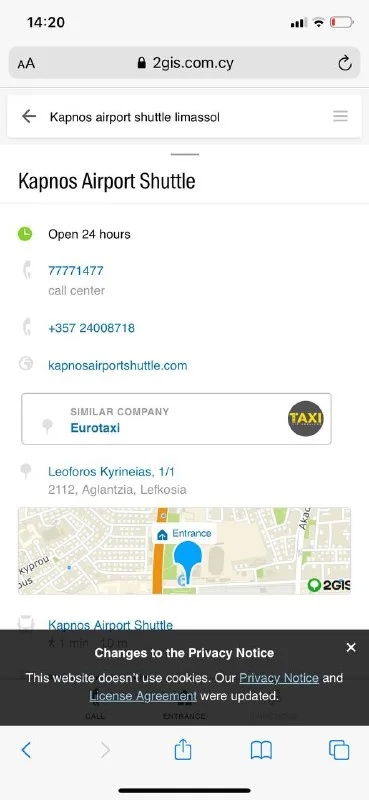This screenshot has height=800, width=369.
Task: Go back using the search bar arrow
Action: click(29, 117)
